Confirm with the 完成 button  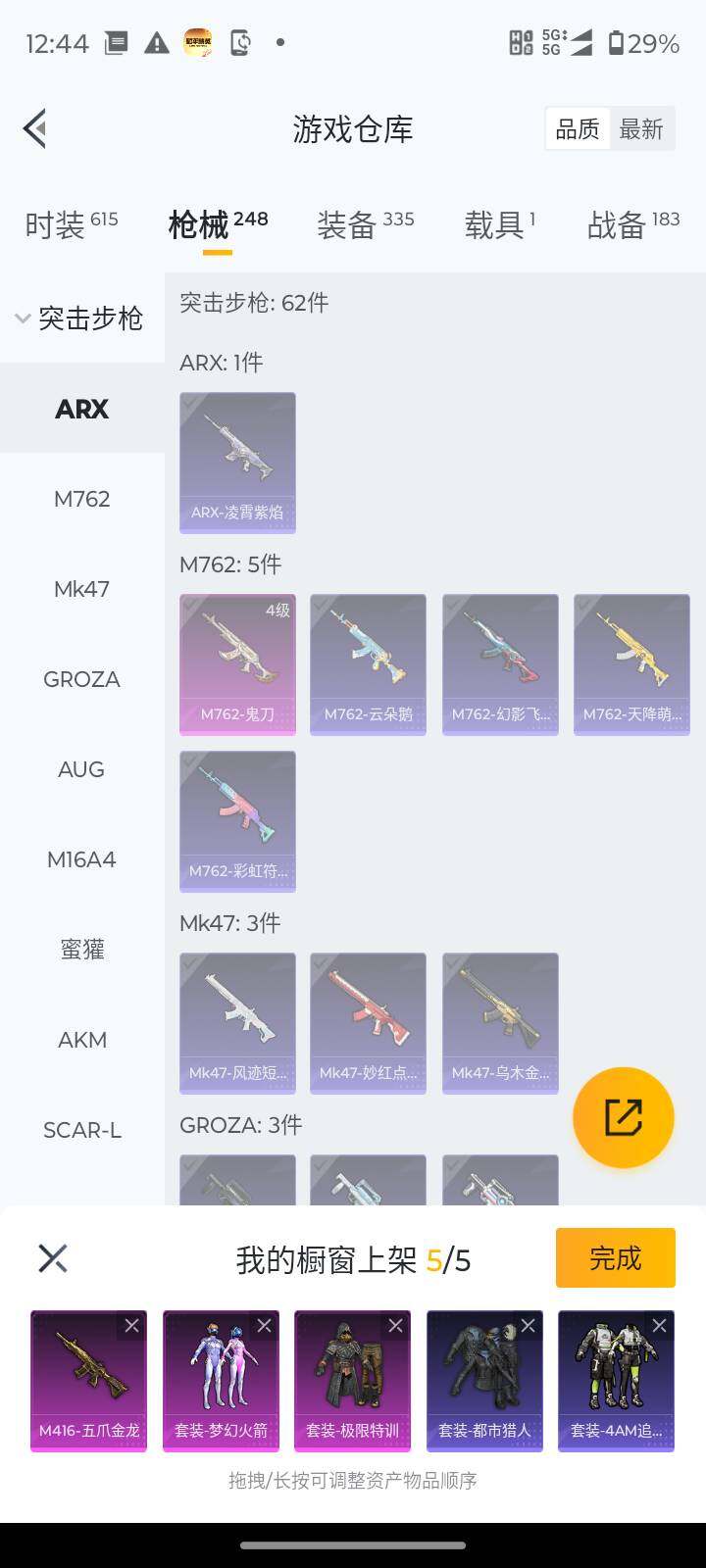[x=615, y=1257]
